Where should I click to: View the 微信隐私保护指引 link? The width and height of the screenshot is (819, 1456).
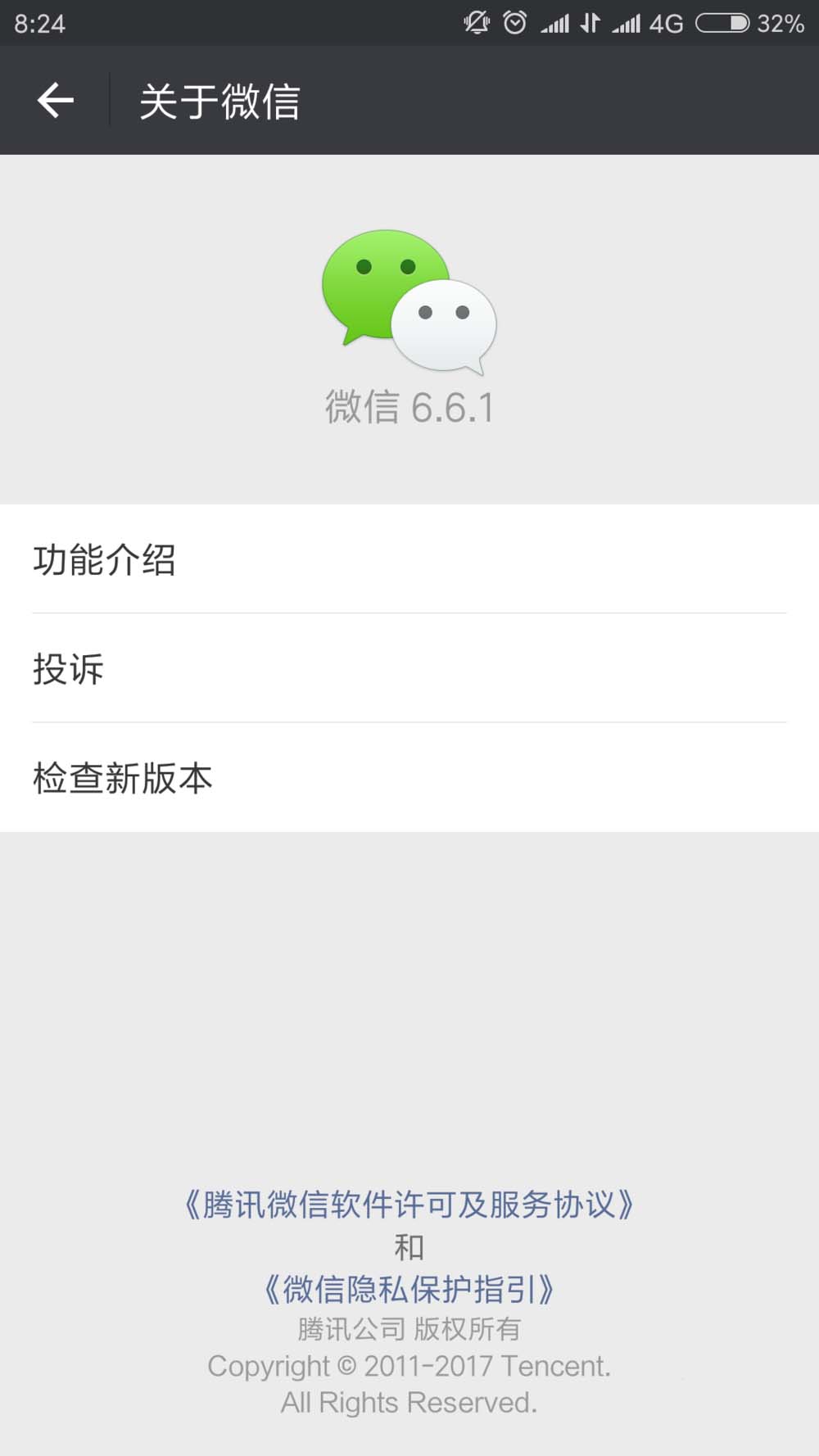tap(409, 1290)
